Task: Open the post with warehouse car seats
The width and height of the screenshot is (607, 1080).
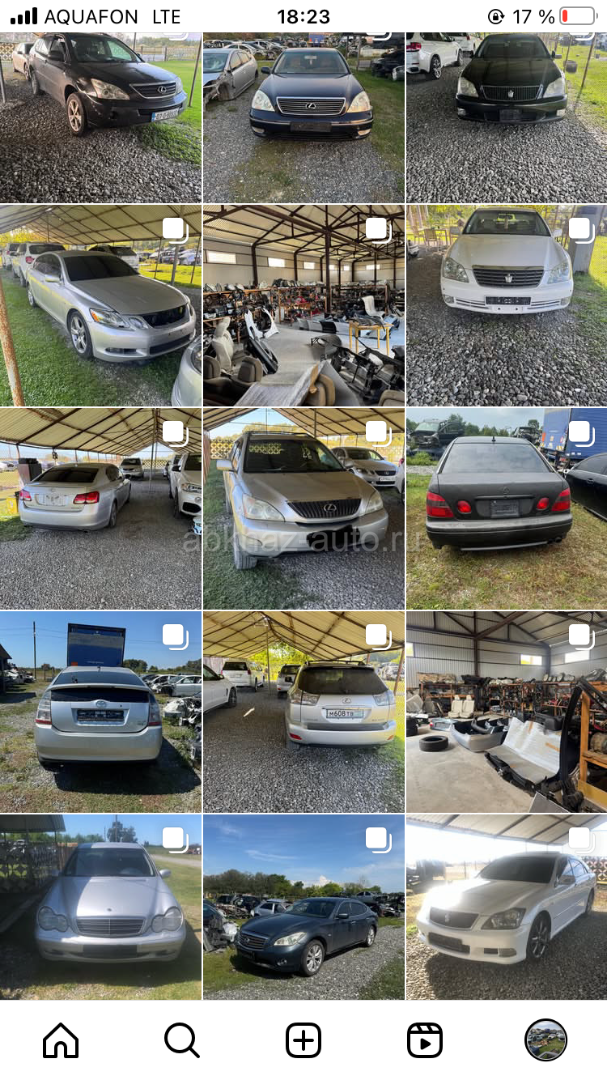Action: pos(303,305)
